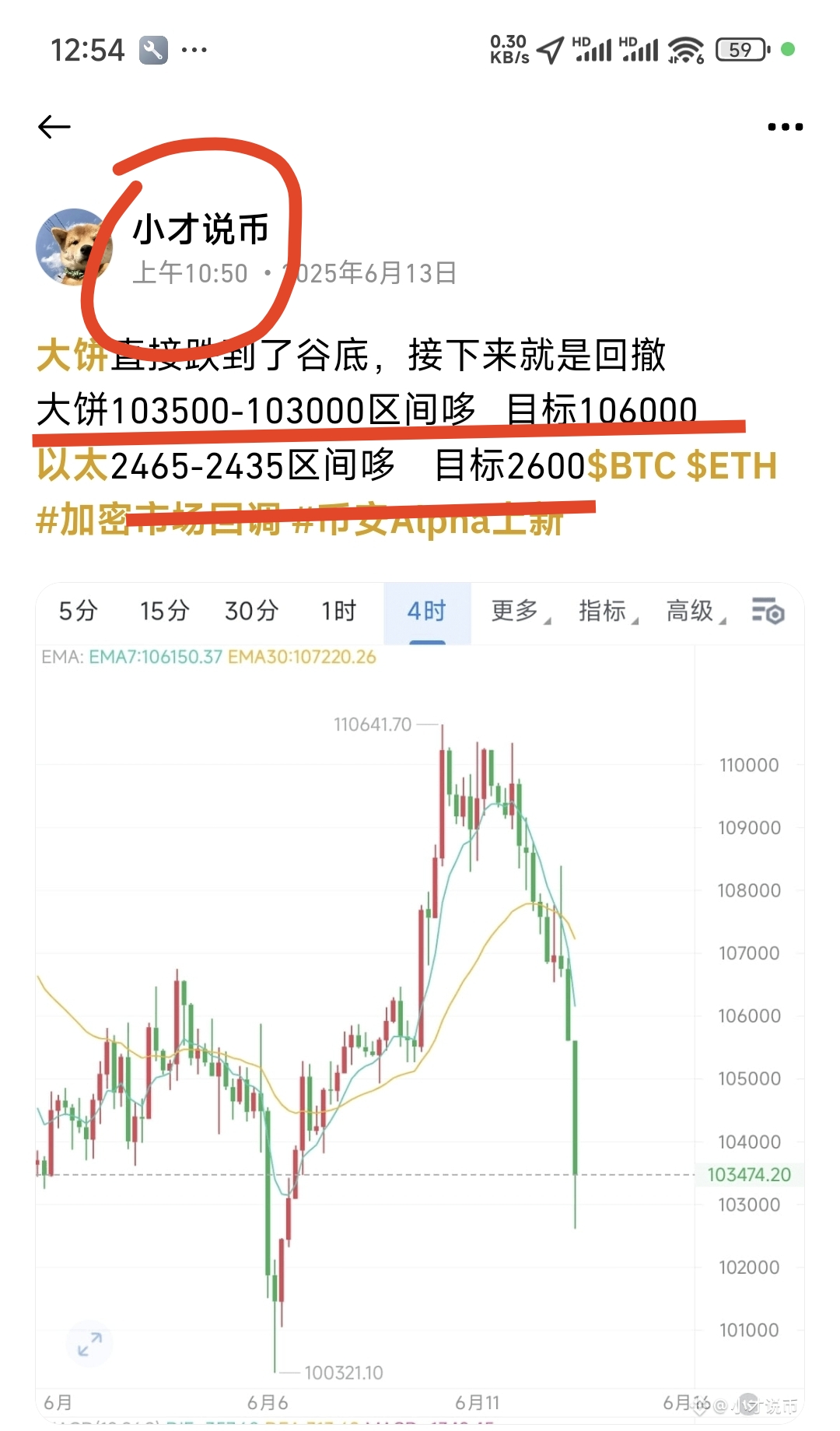Tap the author name 小才说币
Screen dimensions: 840x1431
[x=201, y=229]
